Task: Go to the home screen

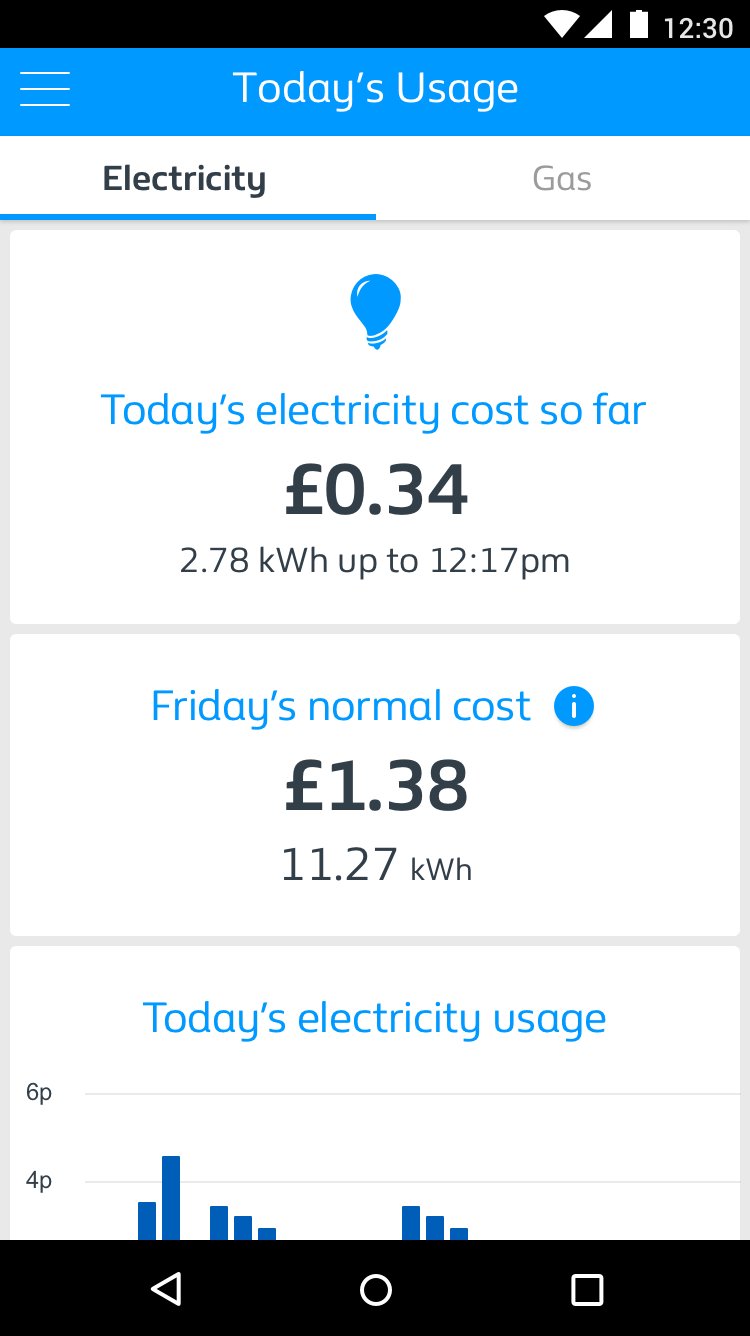Action: 376,1289
